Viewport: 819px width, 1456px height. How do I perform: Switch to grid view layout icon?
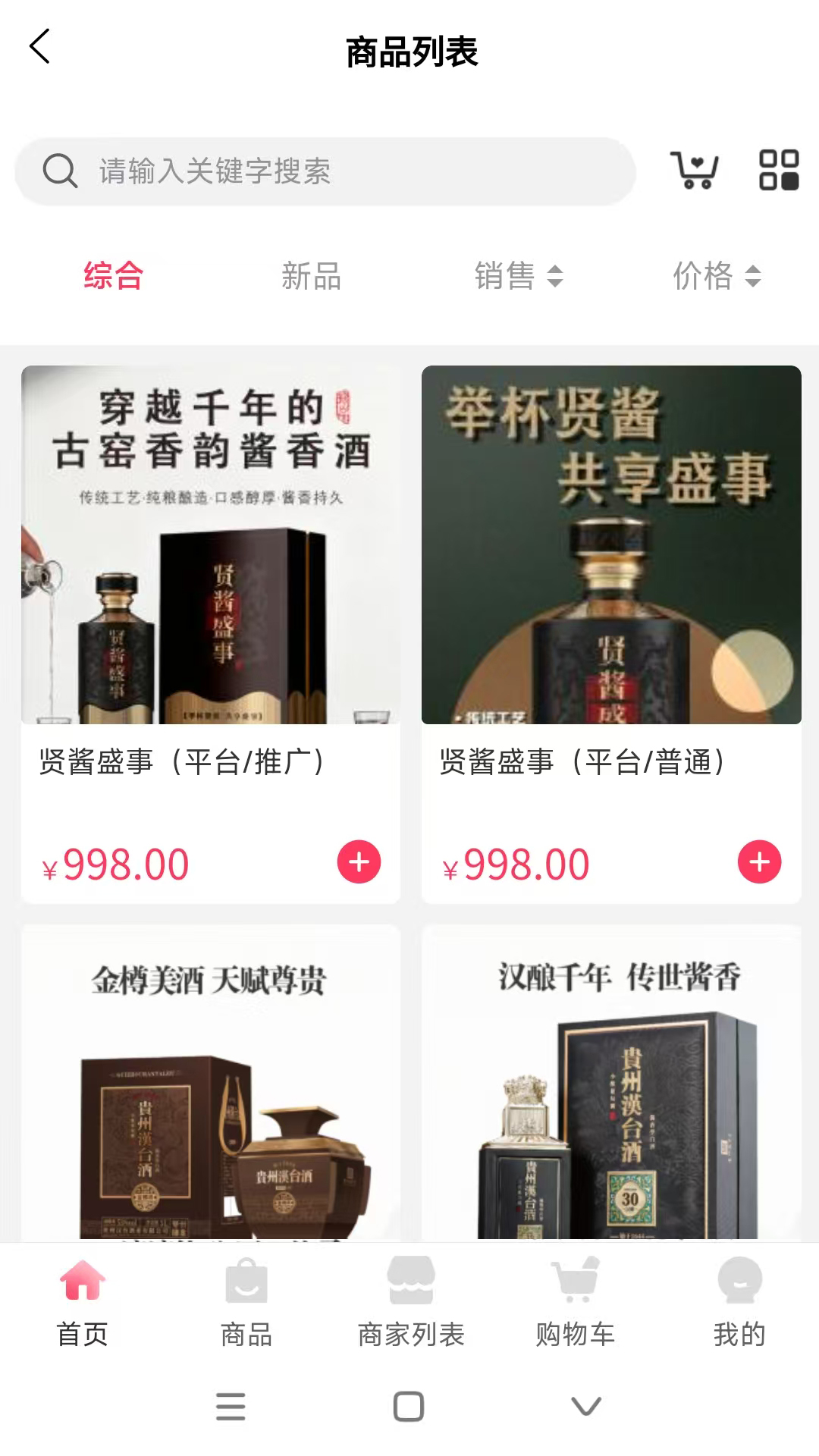coord(778,172)
